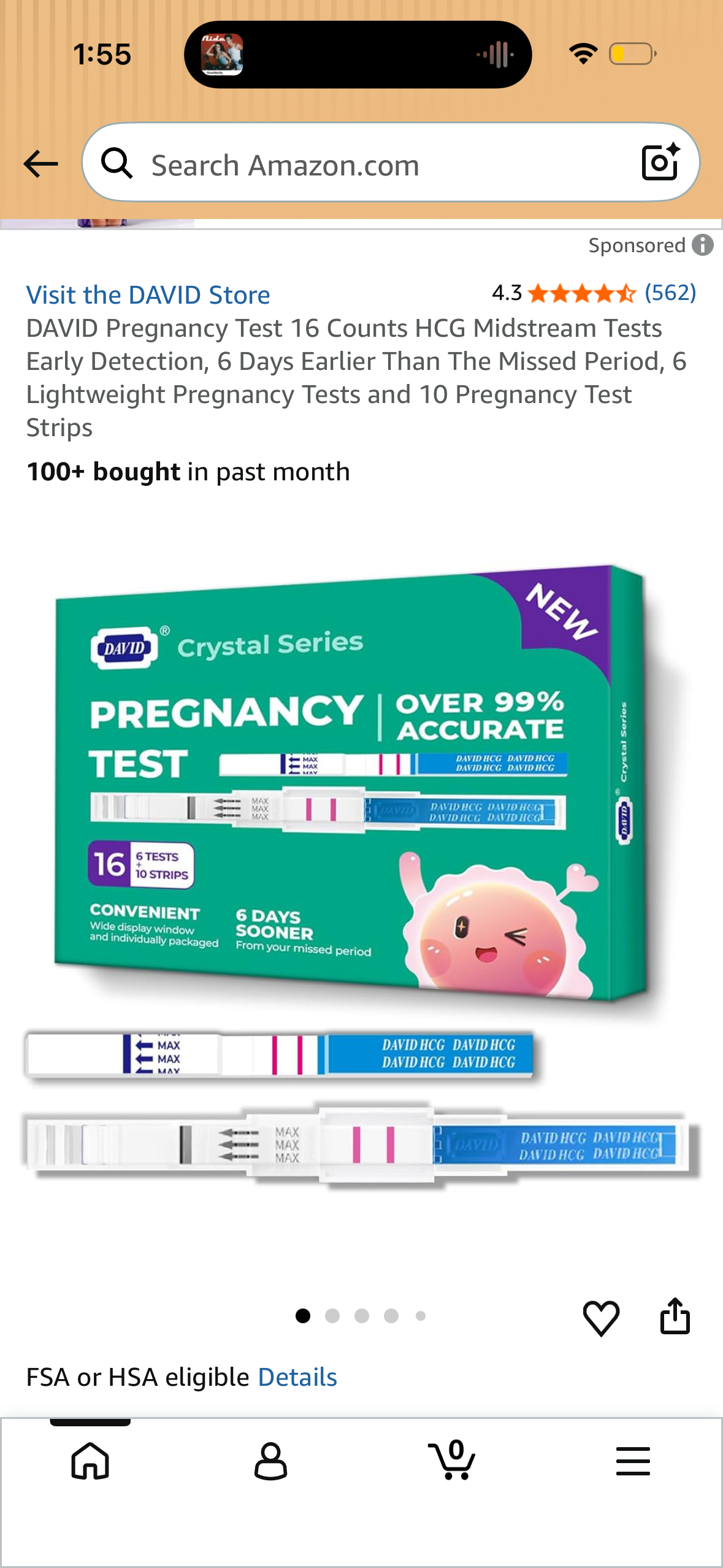
Task: Open the hamburger menu tab
Action: tap(633, 1461)
